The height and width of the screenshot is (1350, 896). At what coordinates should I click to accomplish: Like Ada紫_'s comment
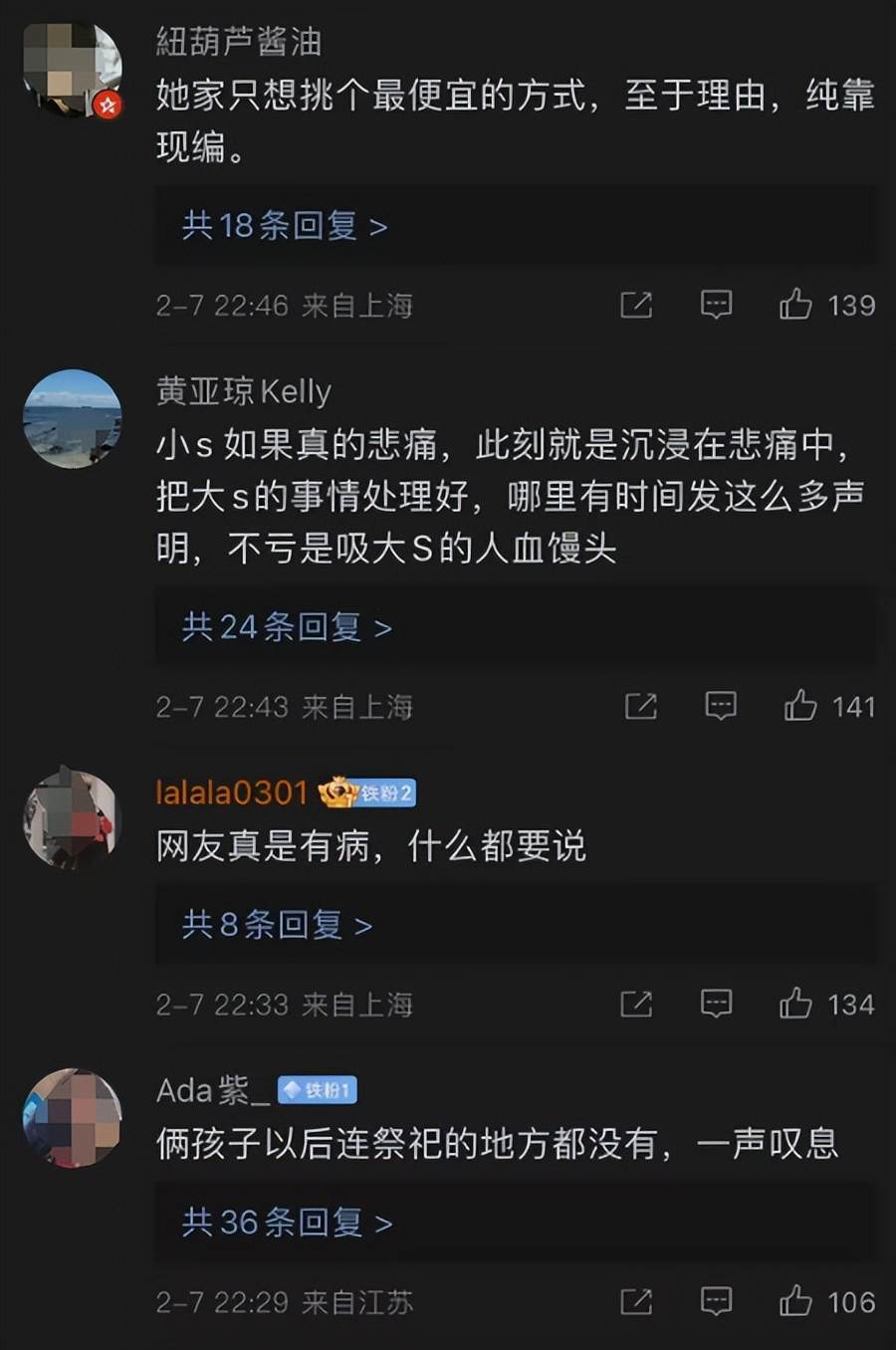tap(795, 1301)
